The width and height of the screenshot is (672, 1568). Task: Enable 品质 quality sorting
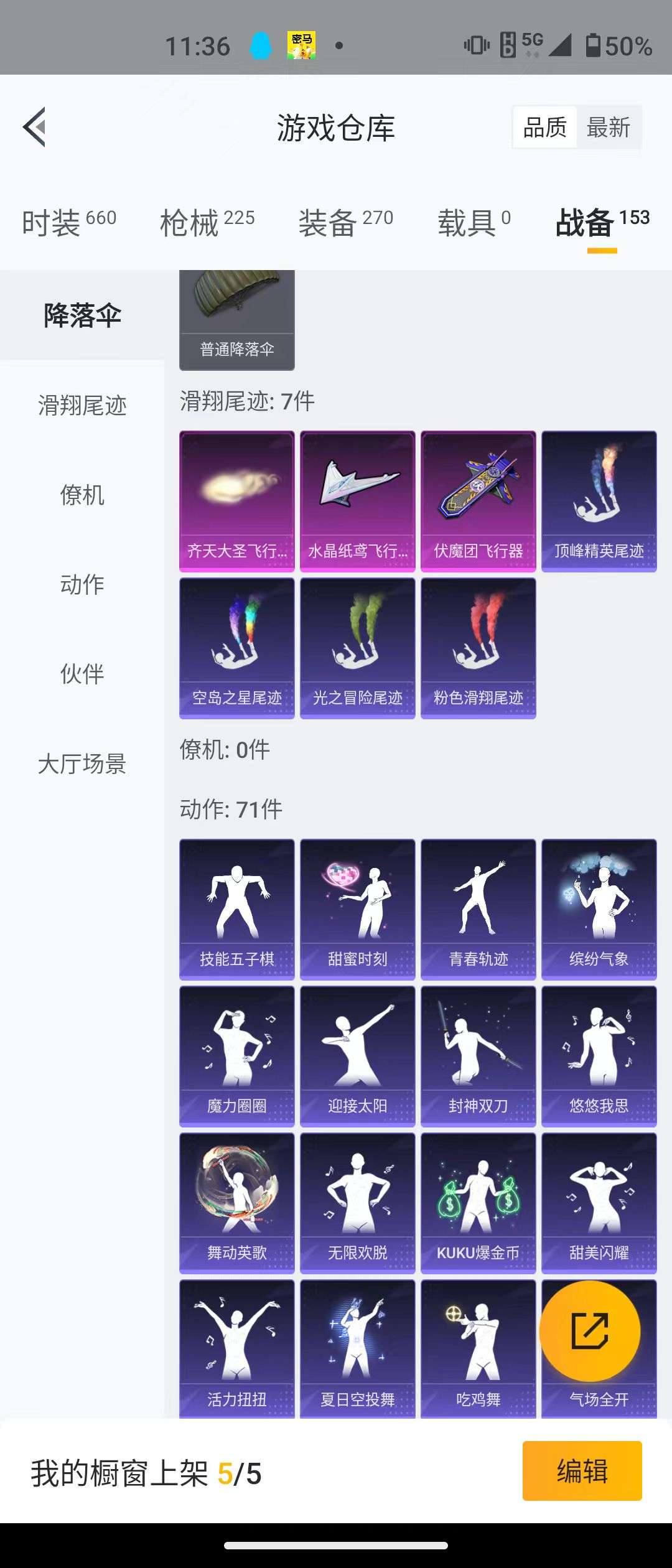544,126
